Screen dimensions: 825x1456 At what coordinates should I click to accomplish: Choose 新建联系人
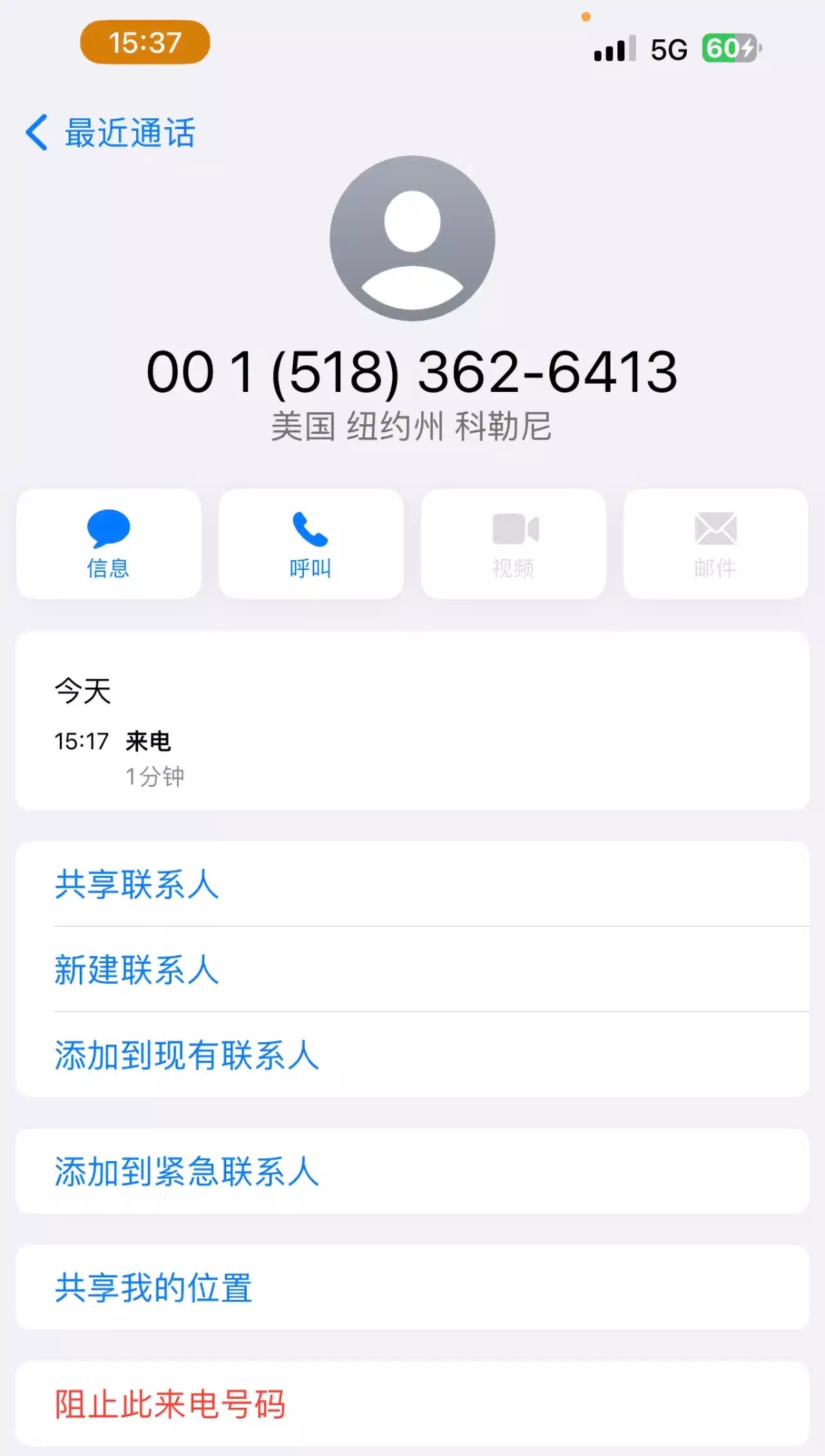pos(137,969)
